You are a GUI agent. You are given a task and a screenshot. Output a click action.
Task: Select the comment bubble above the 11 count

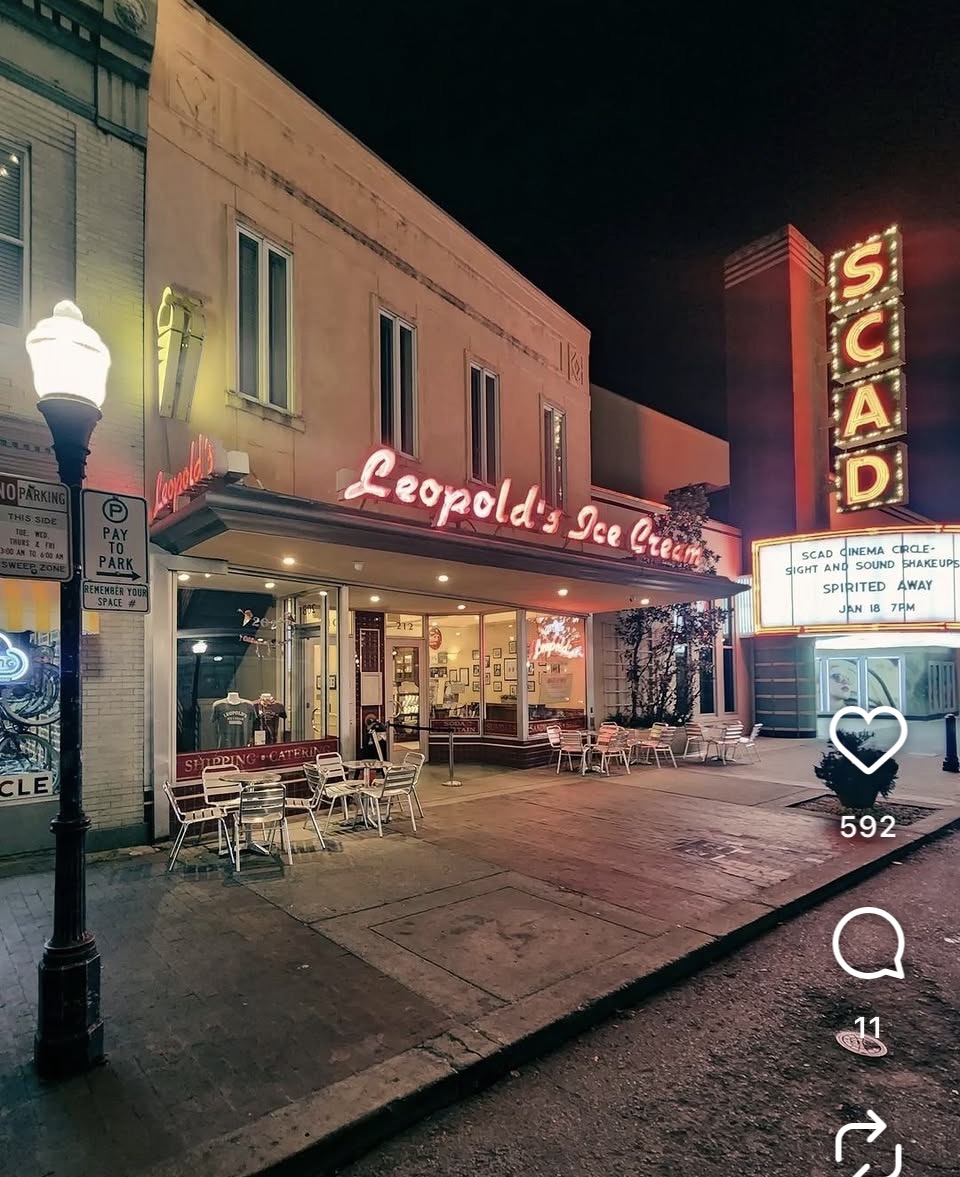pos(869,944)
